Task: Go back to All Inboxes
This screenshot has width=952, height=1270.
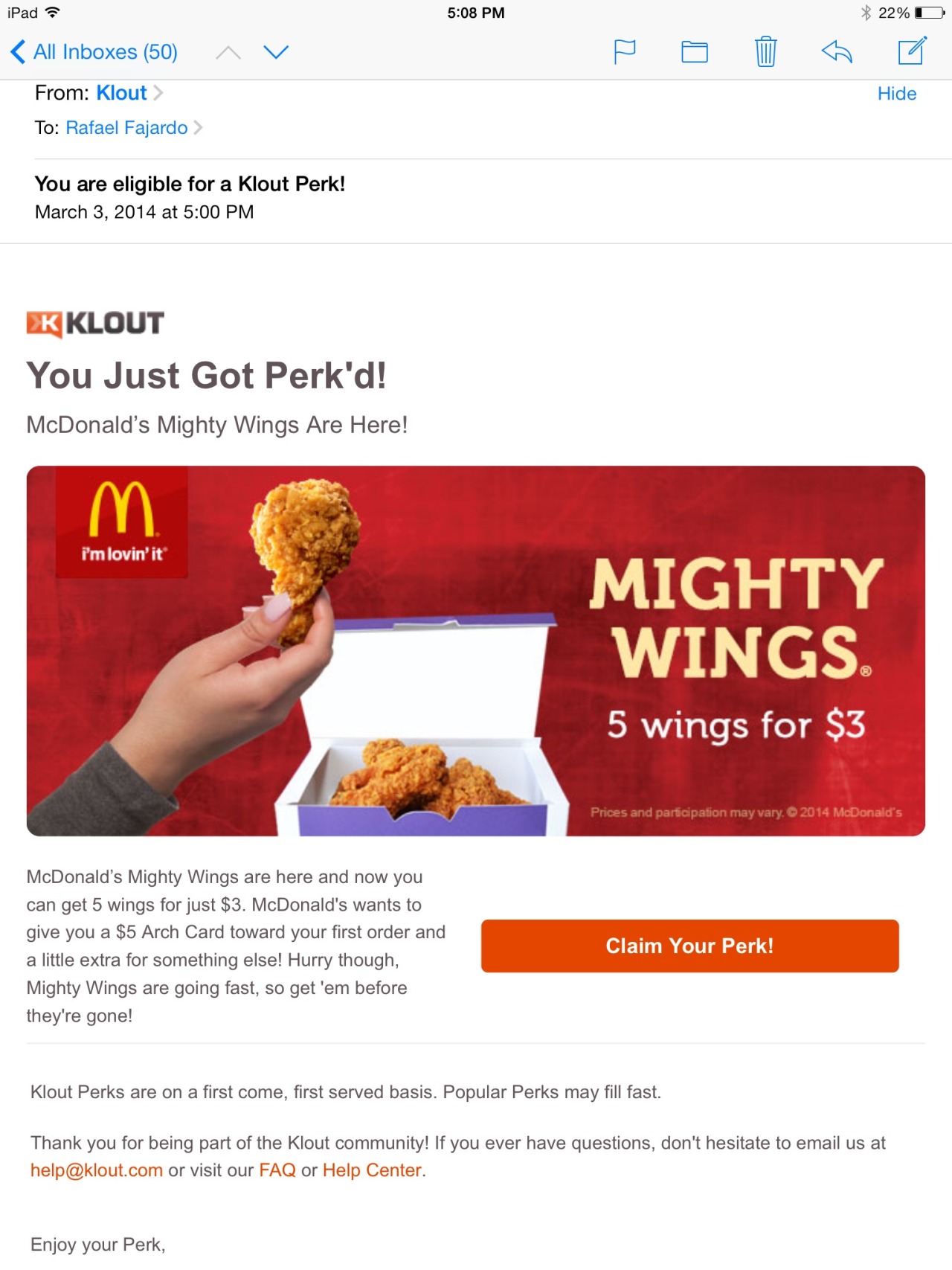Action: click(95, 52)
